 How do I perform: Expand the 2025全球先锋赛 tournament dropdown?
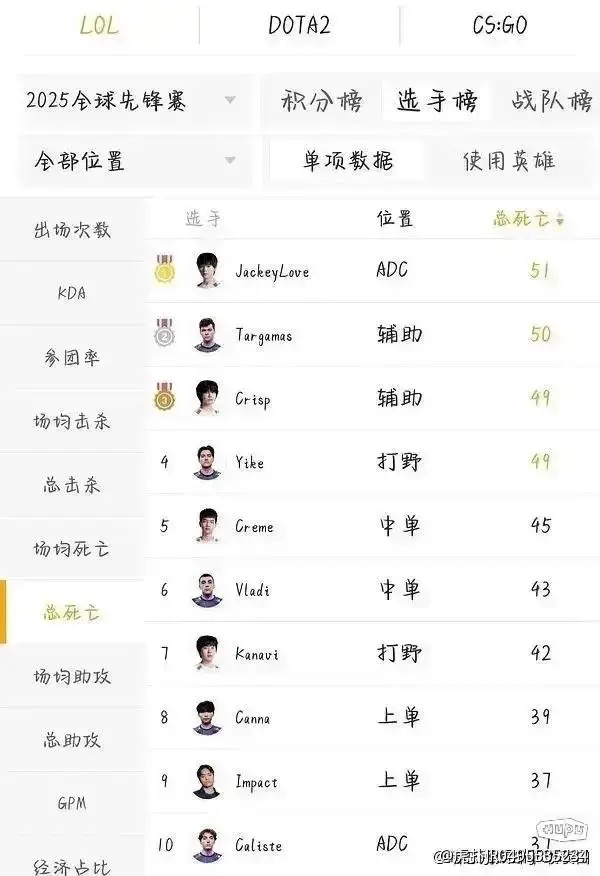130,100
